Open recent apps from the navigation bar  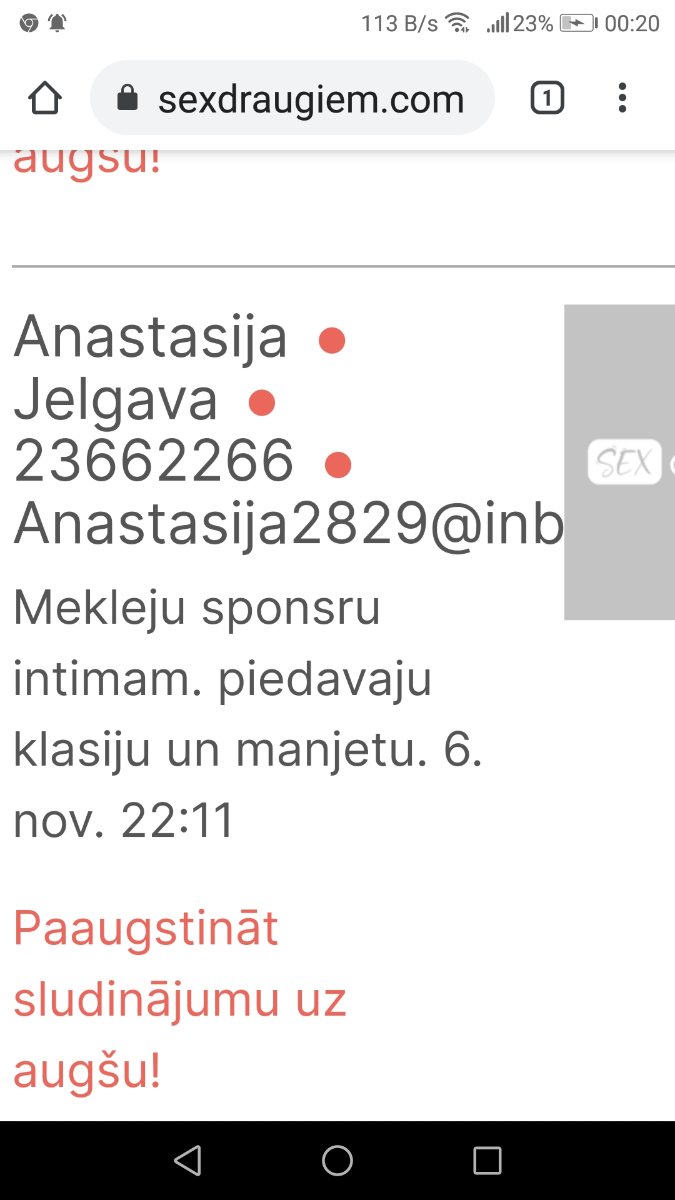click(487, 1160)
